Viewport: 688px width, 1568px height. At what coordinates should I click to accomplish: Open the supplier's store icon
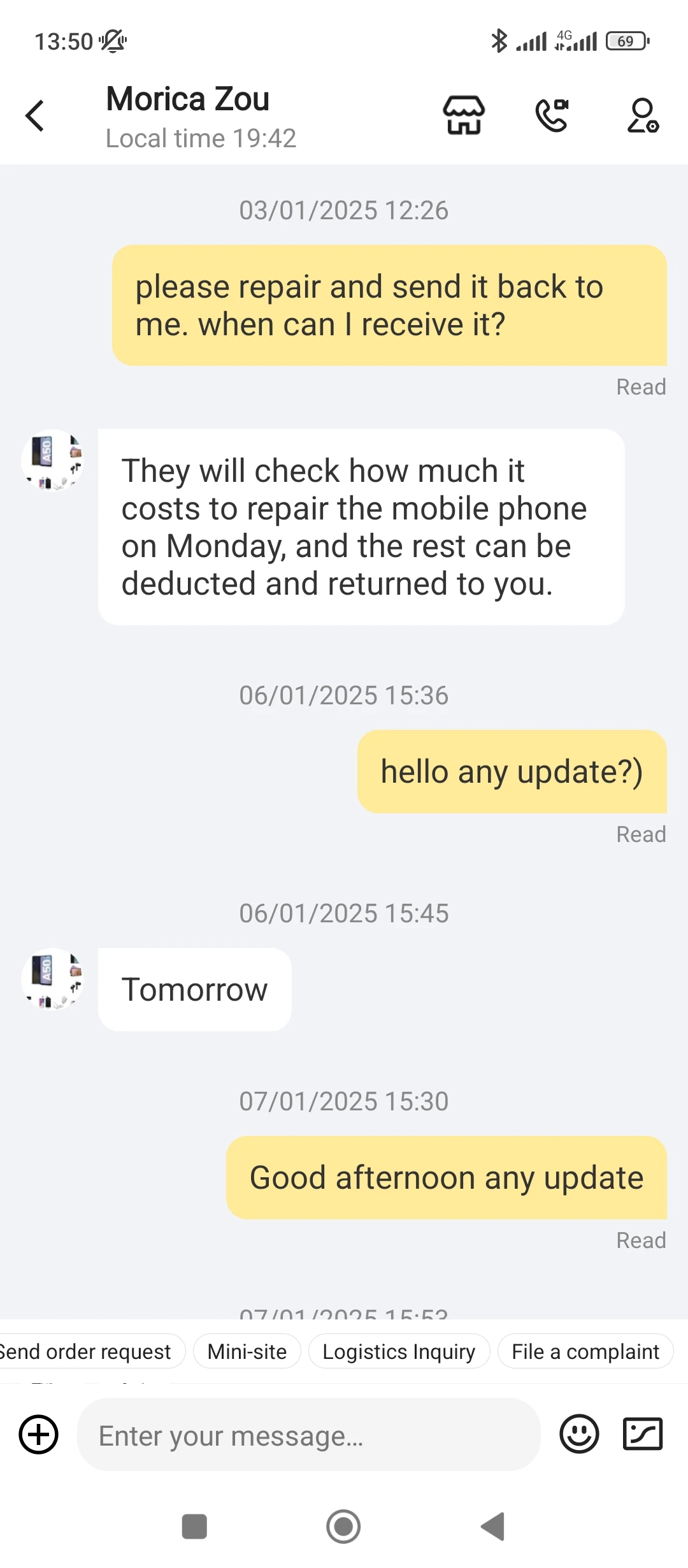click(x=464, y=115)
